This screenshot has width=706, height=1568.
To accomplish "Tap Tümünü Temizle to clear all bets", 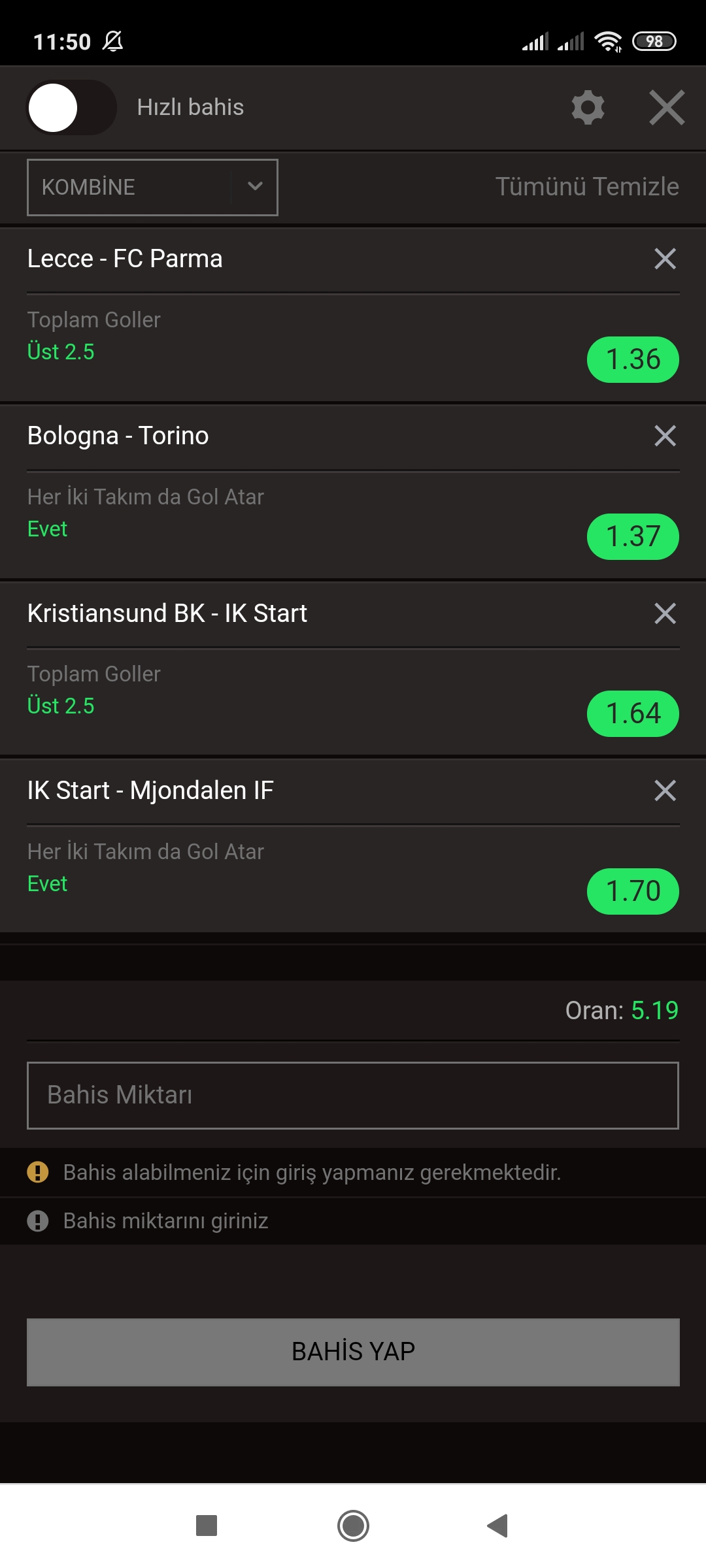I will point(587,187).
